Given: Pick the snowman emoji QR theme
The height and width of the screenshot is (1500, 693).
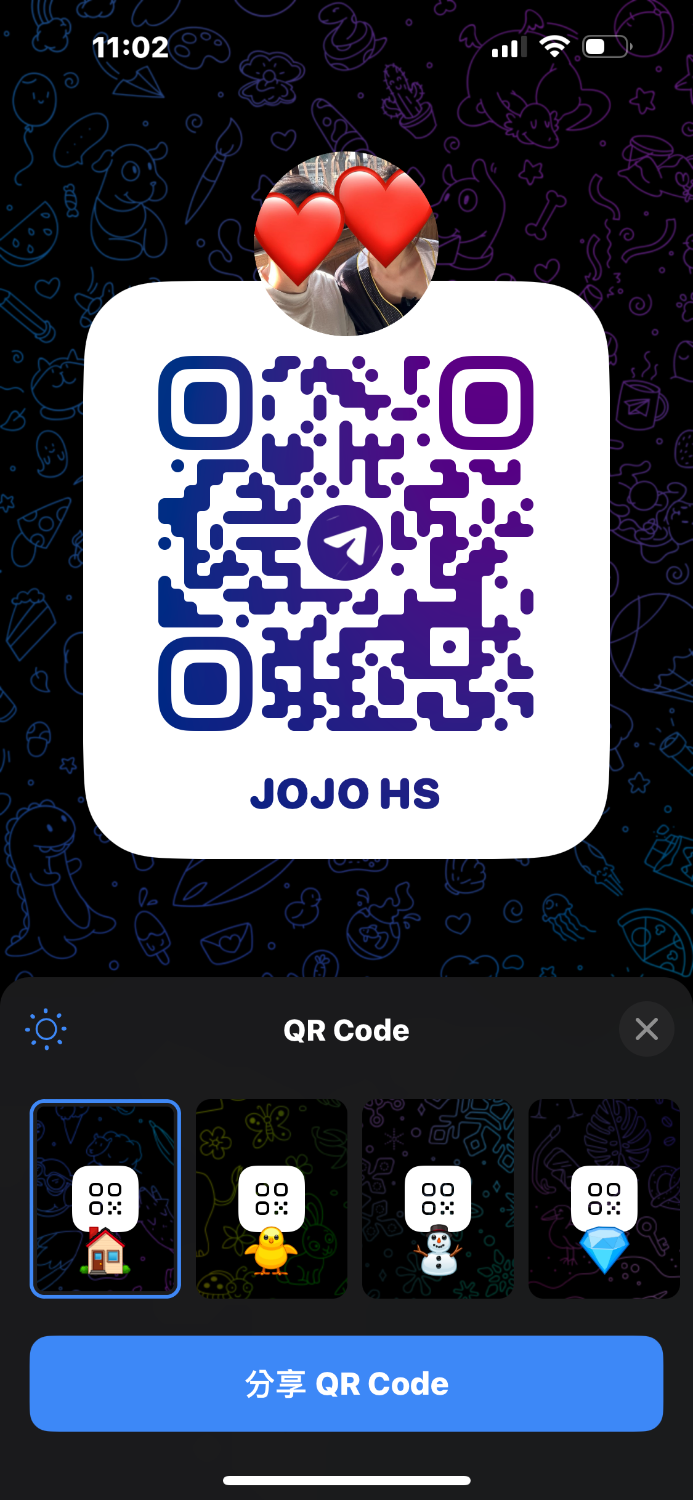Looking at the screenshot, I should point(437,1198).
